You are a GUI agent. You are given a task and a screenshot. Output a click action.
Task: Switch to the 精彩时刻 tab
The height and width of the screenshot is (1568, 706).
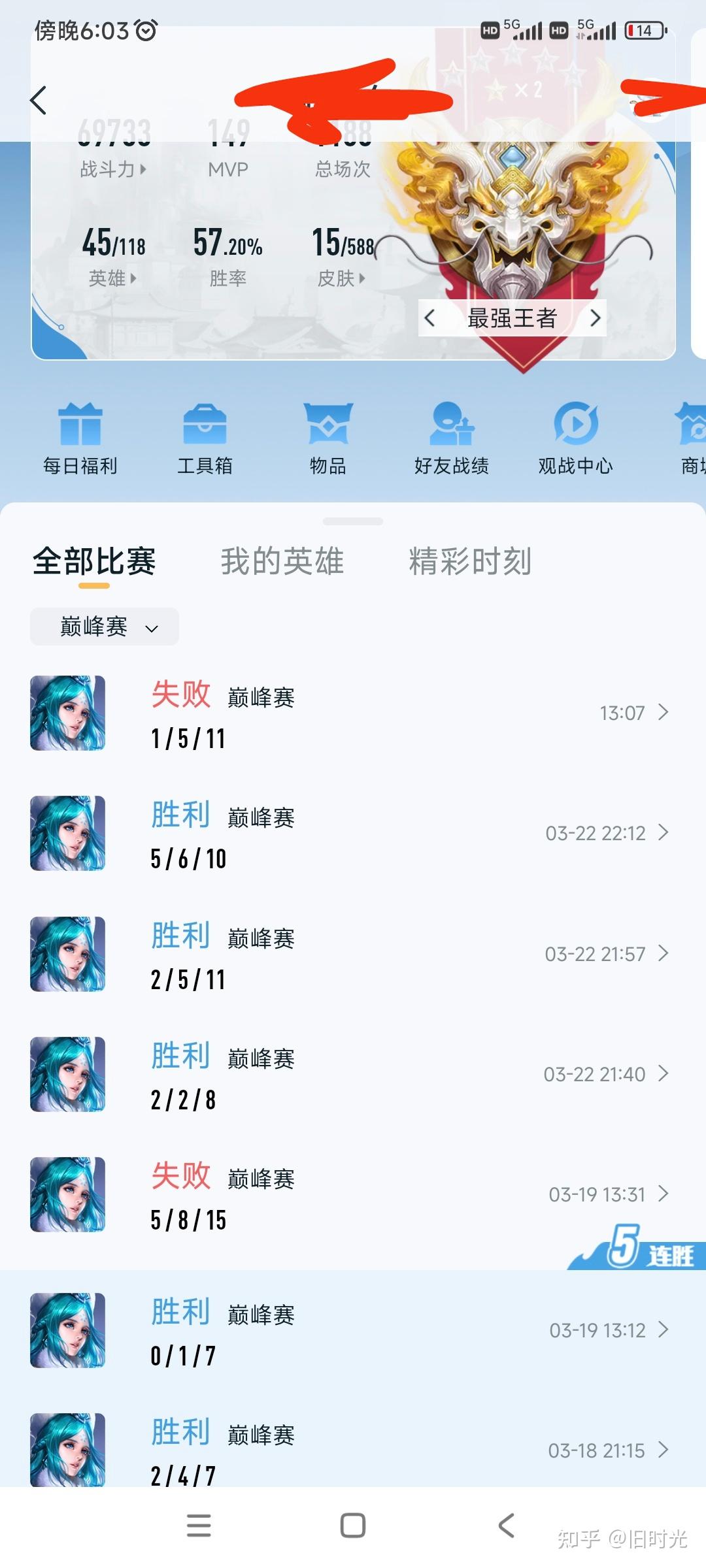[x=468, y=562]
